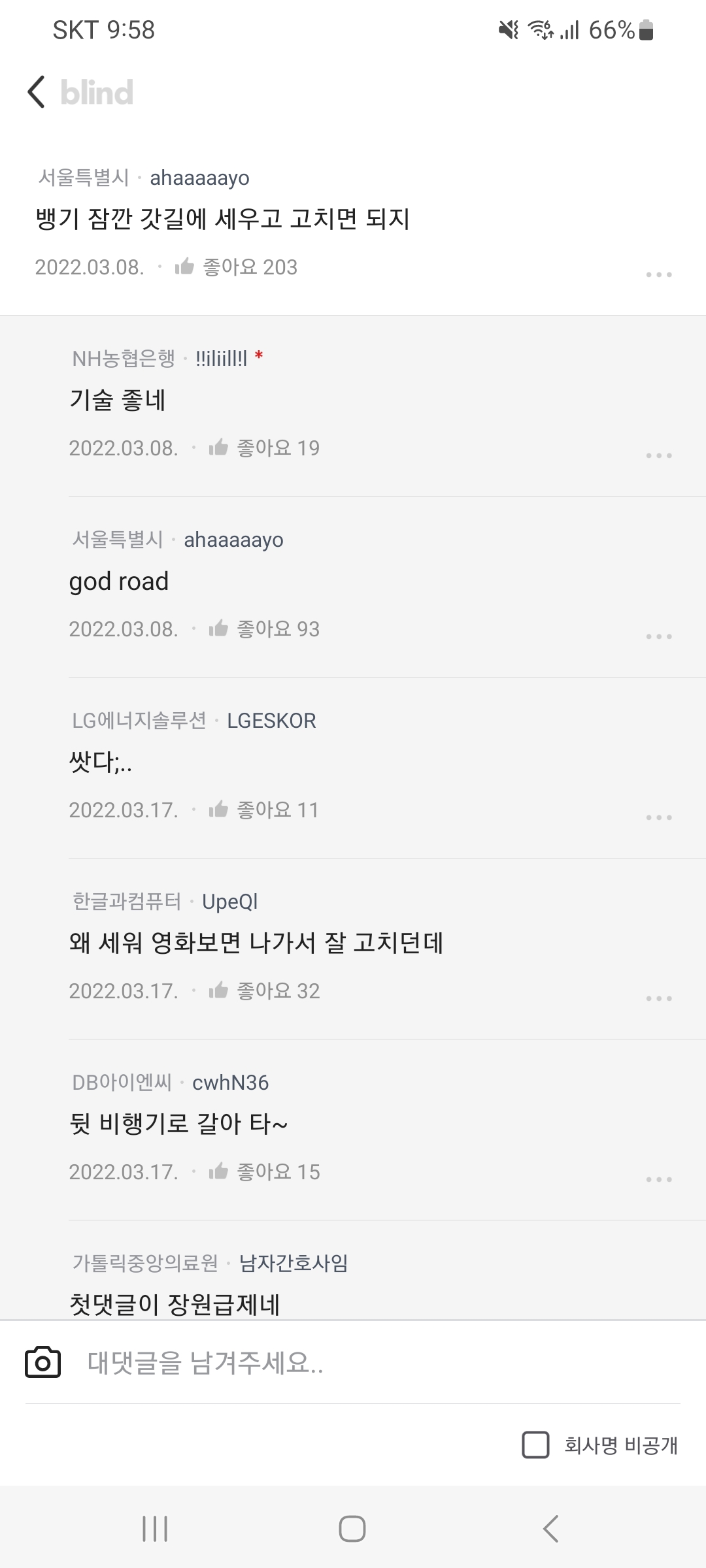Open more options on LGESKOR's reply
Viewport: 706px width, 1568px height.
tap(659, 817)
